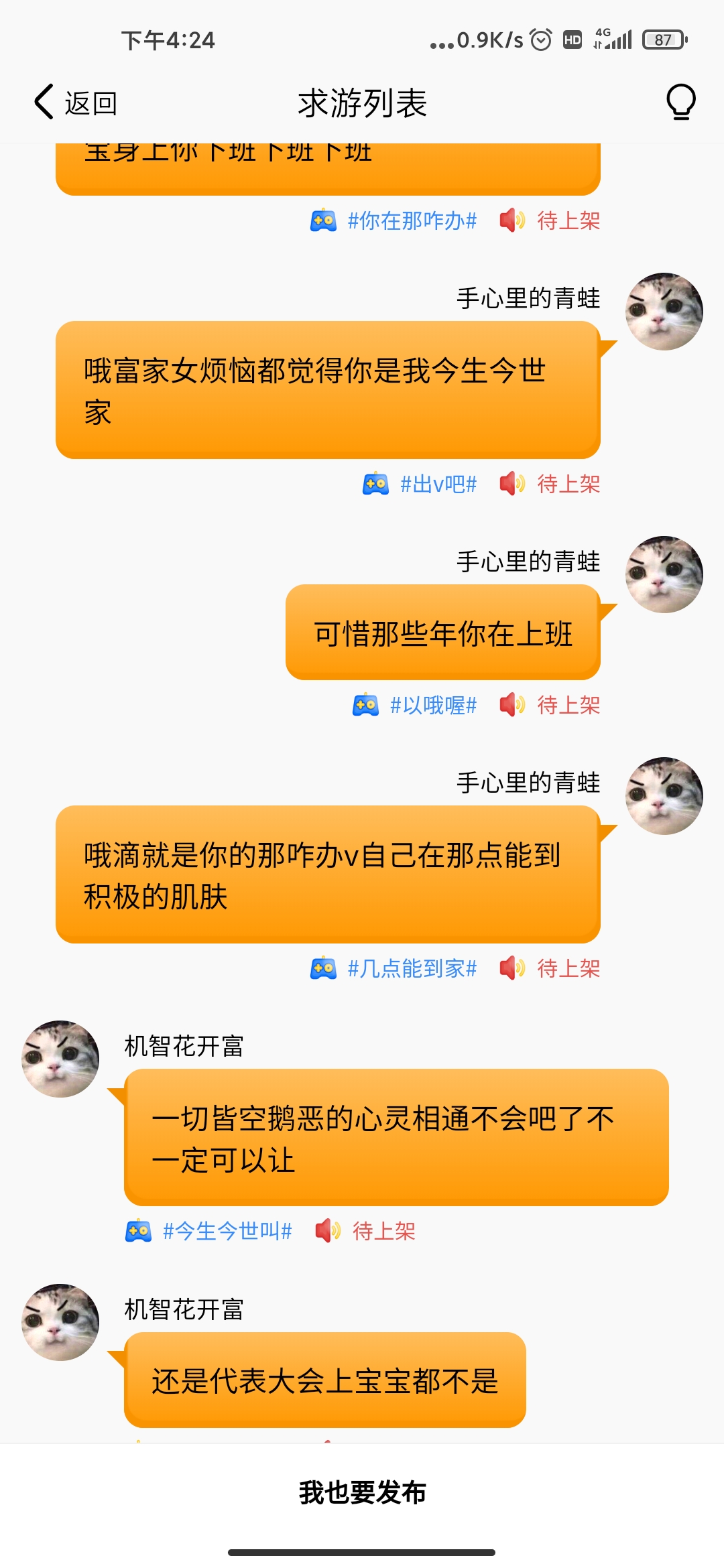Open the lightbulb tips icon
This screenshot has height=1568, width=724.
point(680,103)
